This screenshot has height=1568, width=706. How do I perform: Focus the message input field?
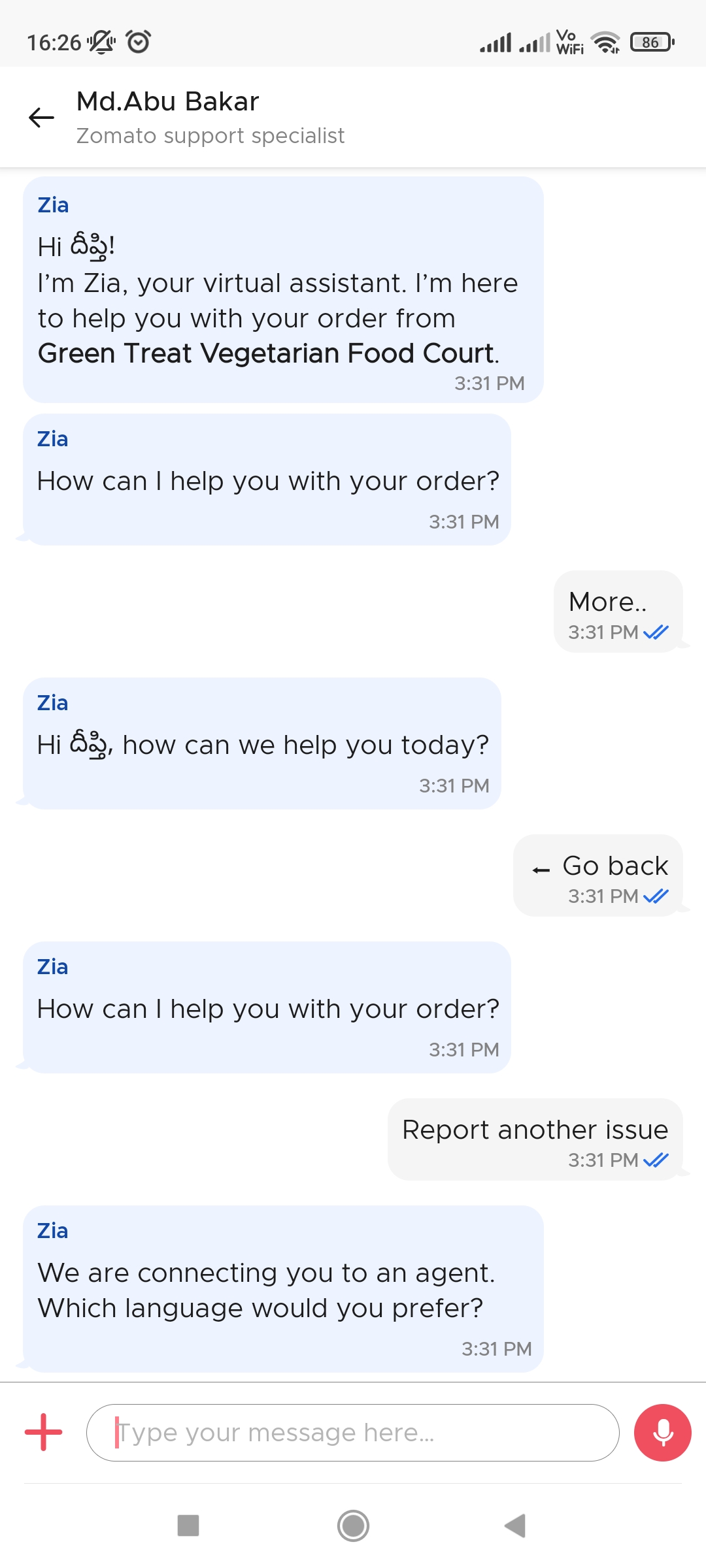coord(353,1432)
